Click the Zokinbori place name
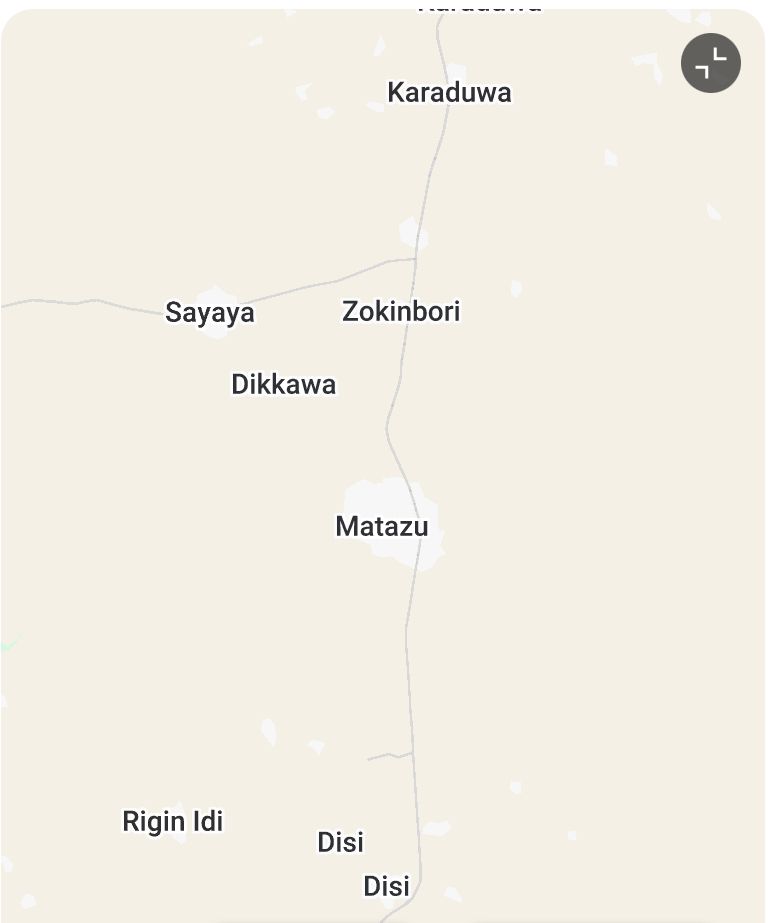Image resolution: width=771 pixels, height=923 pixels. [401, 311]
